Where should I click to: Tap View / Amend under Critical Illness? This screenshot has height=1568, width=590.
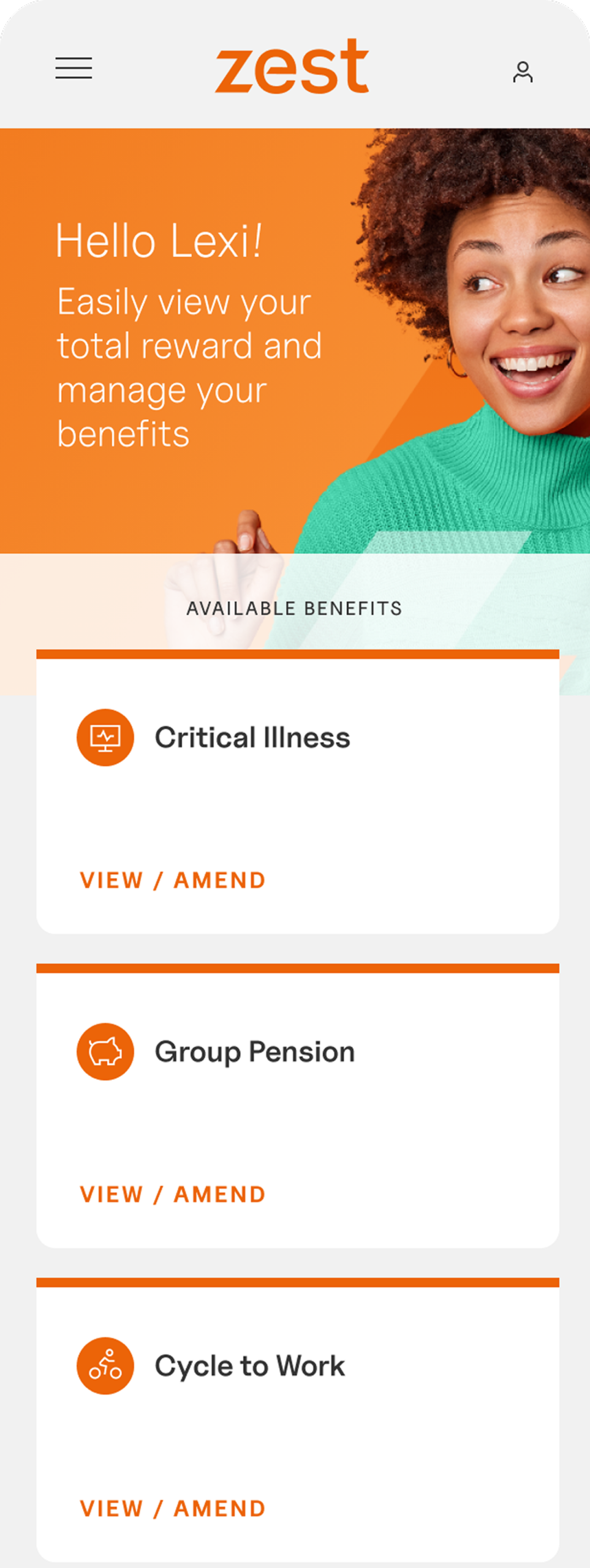(x=173, y=880)
